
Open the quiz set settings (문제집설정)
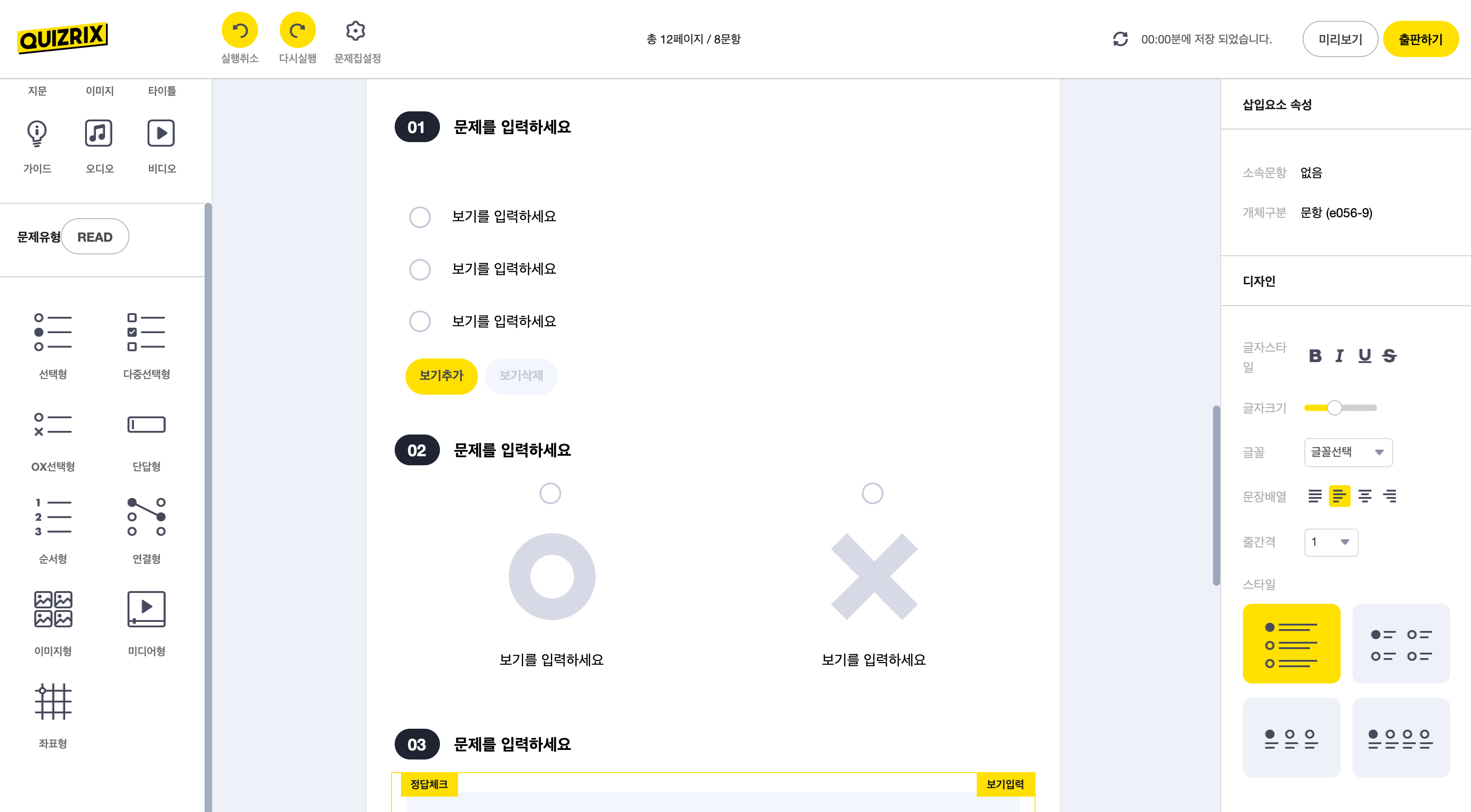coord(356,31)
